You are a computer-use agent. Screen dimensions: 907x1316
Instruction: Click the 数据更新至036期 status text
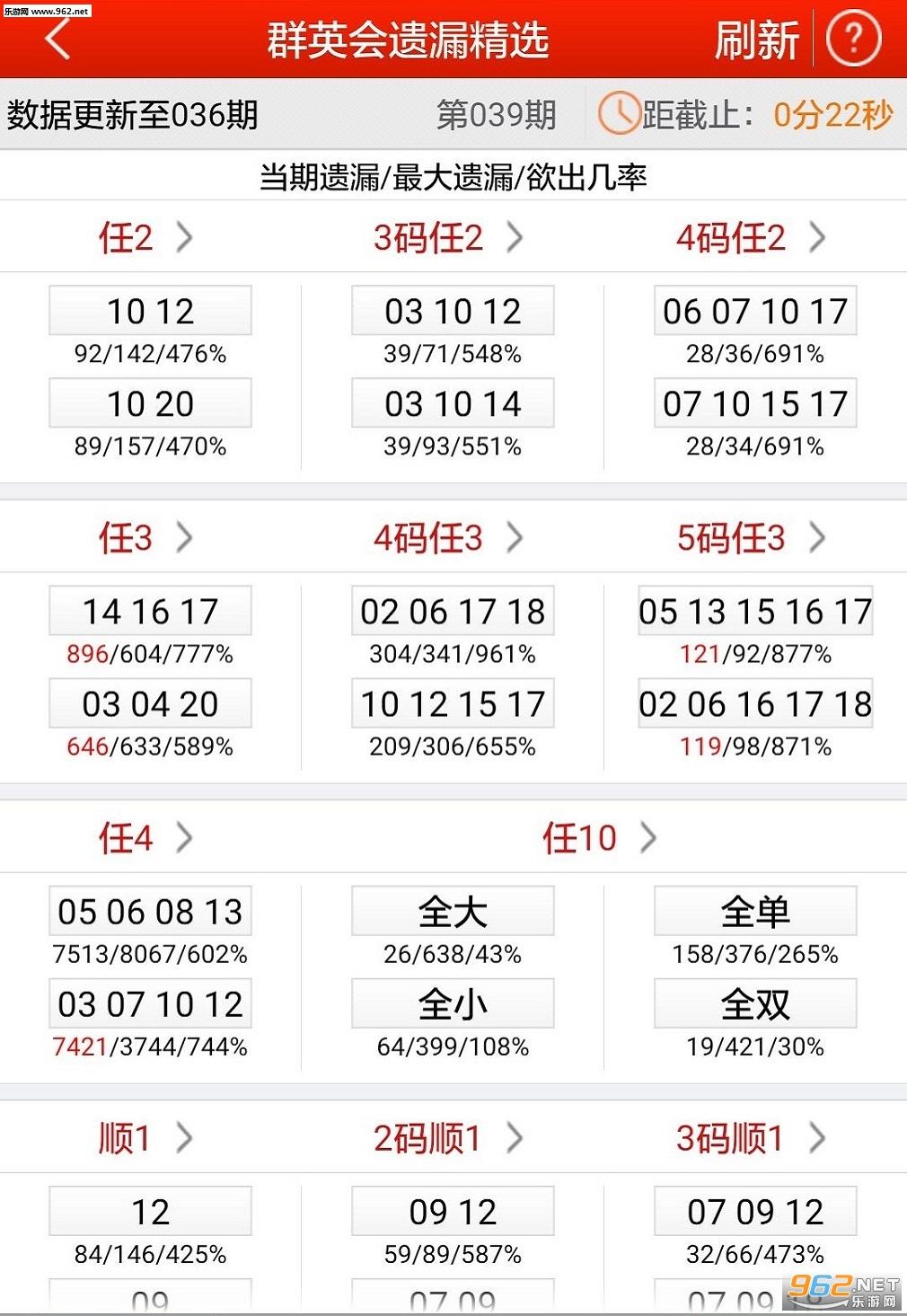coord(131,111)
